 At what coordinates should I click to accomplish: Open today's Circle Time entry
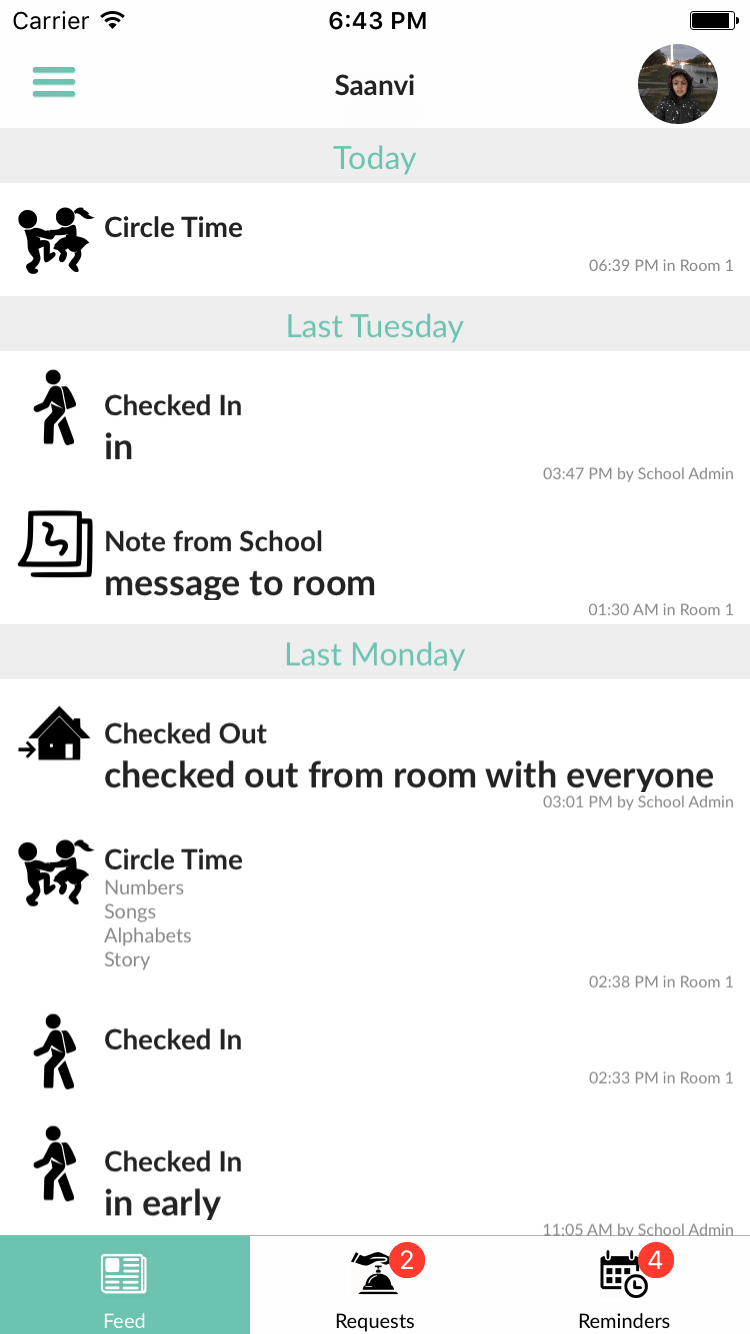point(375,240)
